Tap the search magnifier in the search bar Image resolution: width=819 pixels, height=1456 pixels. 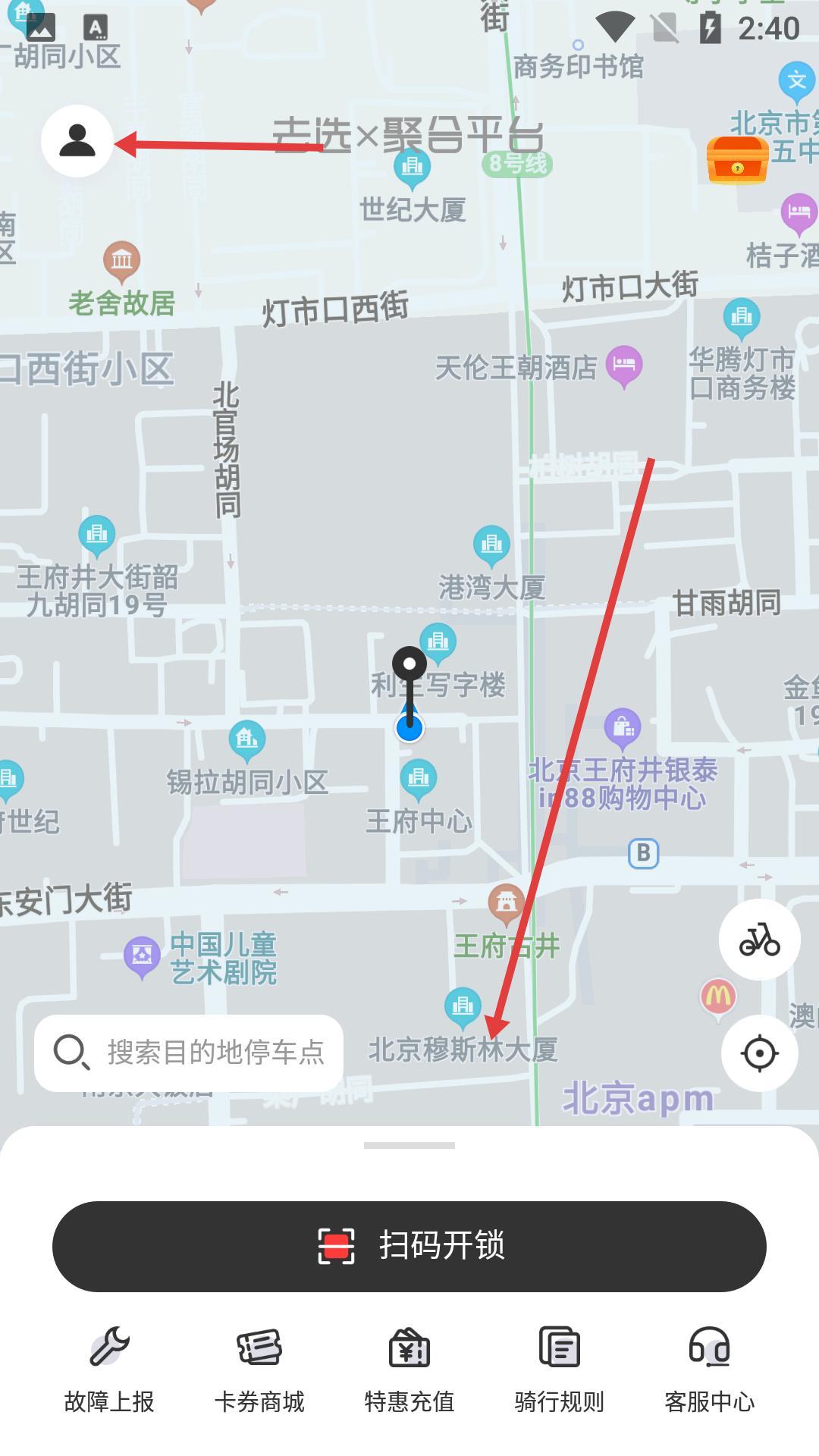71,1051
